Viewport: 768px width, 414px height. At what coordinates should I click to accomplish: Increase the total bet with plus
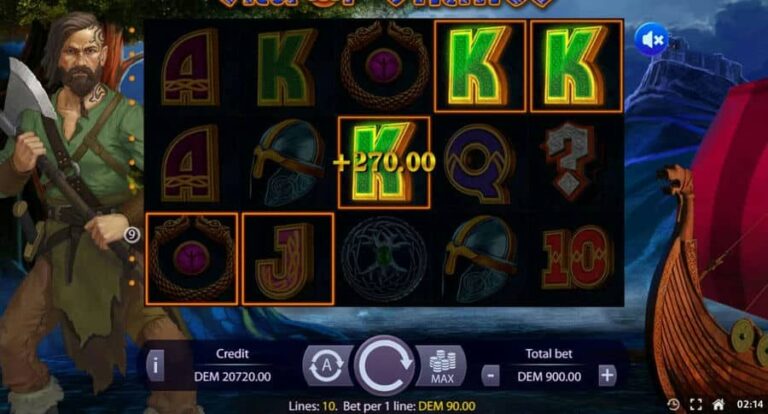(607, 376)
